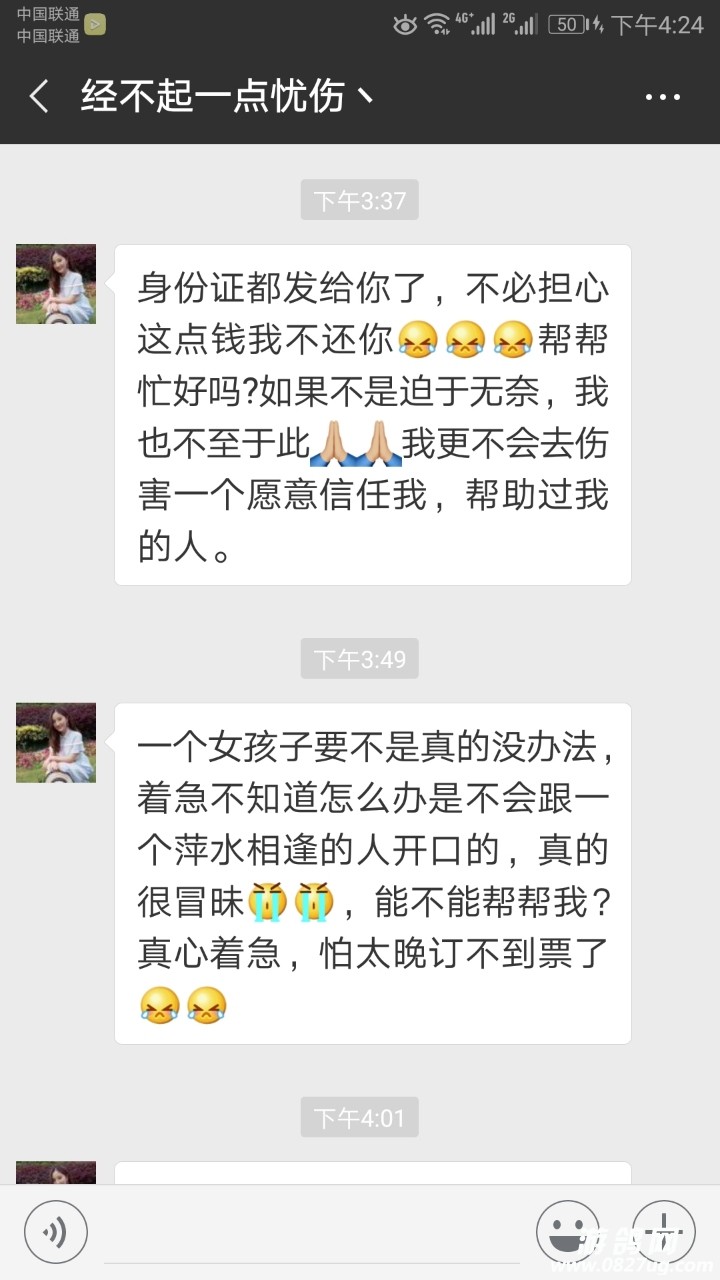Go back from the chat
The height and width of the screenshot is (1280, 720).
pyautogui.click(x=40, y=97)
